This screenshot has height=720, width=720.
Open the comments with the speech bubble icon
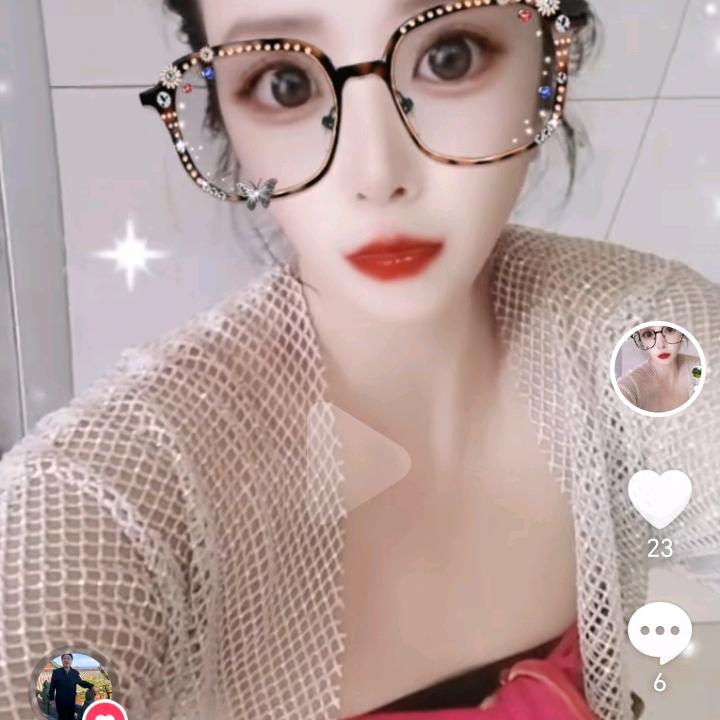click(x=659, y=632)
